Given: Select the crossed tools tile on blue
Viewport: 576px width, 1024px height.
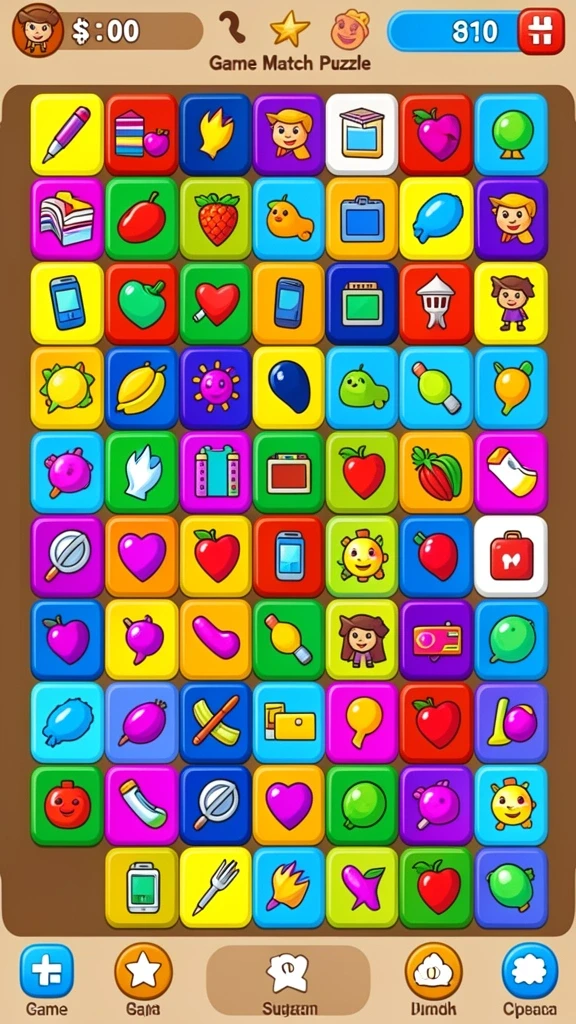Looking at the screenshot, I should pos(215,723).
